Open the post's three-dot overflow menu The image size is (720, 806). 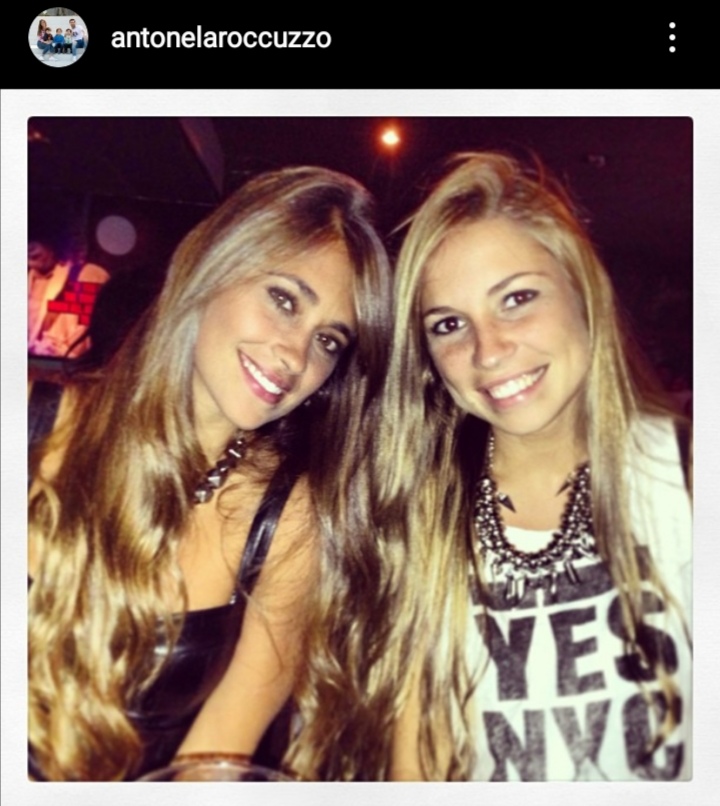(672, 38)
